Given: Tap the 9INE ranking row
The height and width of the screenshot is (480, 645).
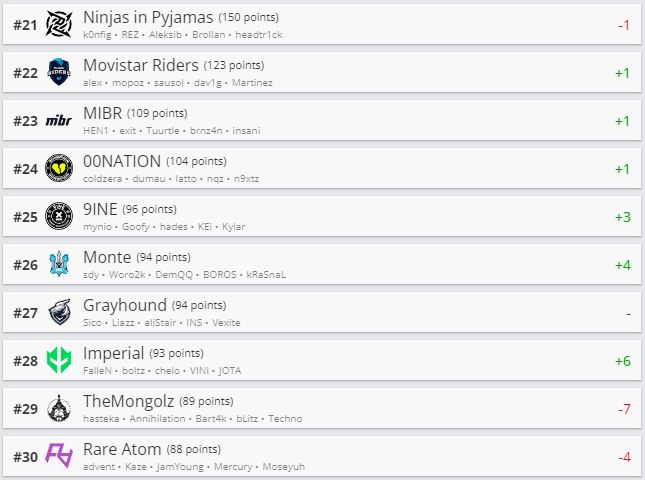Looking at the screenshot, I should [320, 217].
